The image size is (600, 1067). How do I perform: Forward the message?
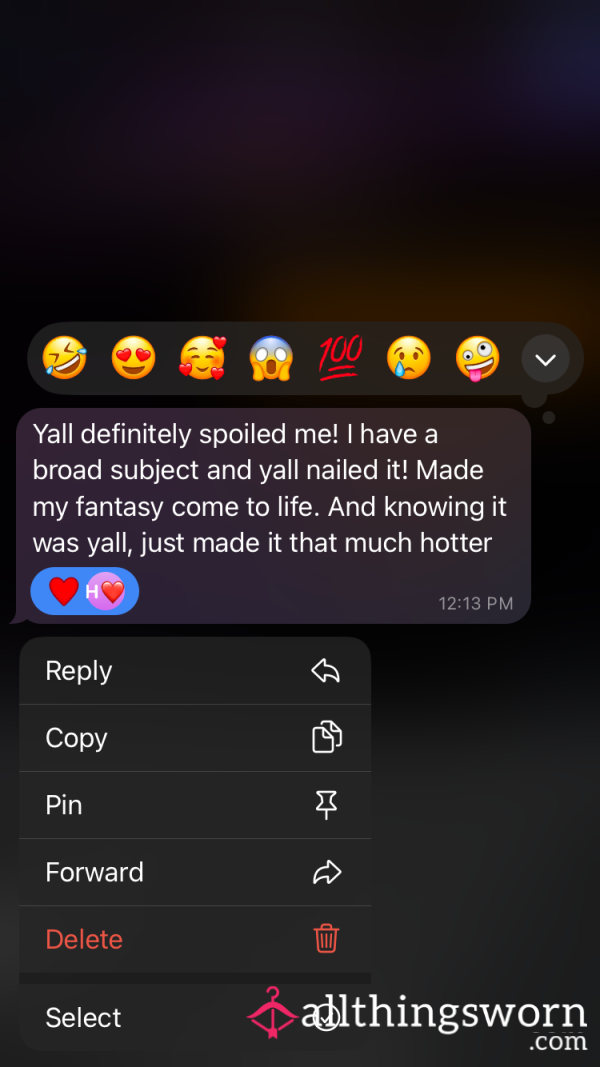tap(195, 872)
